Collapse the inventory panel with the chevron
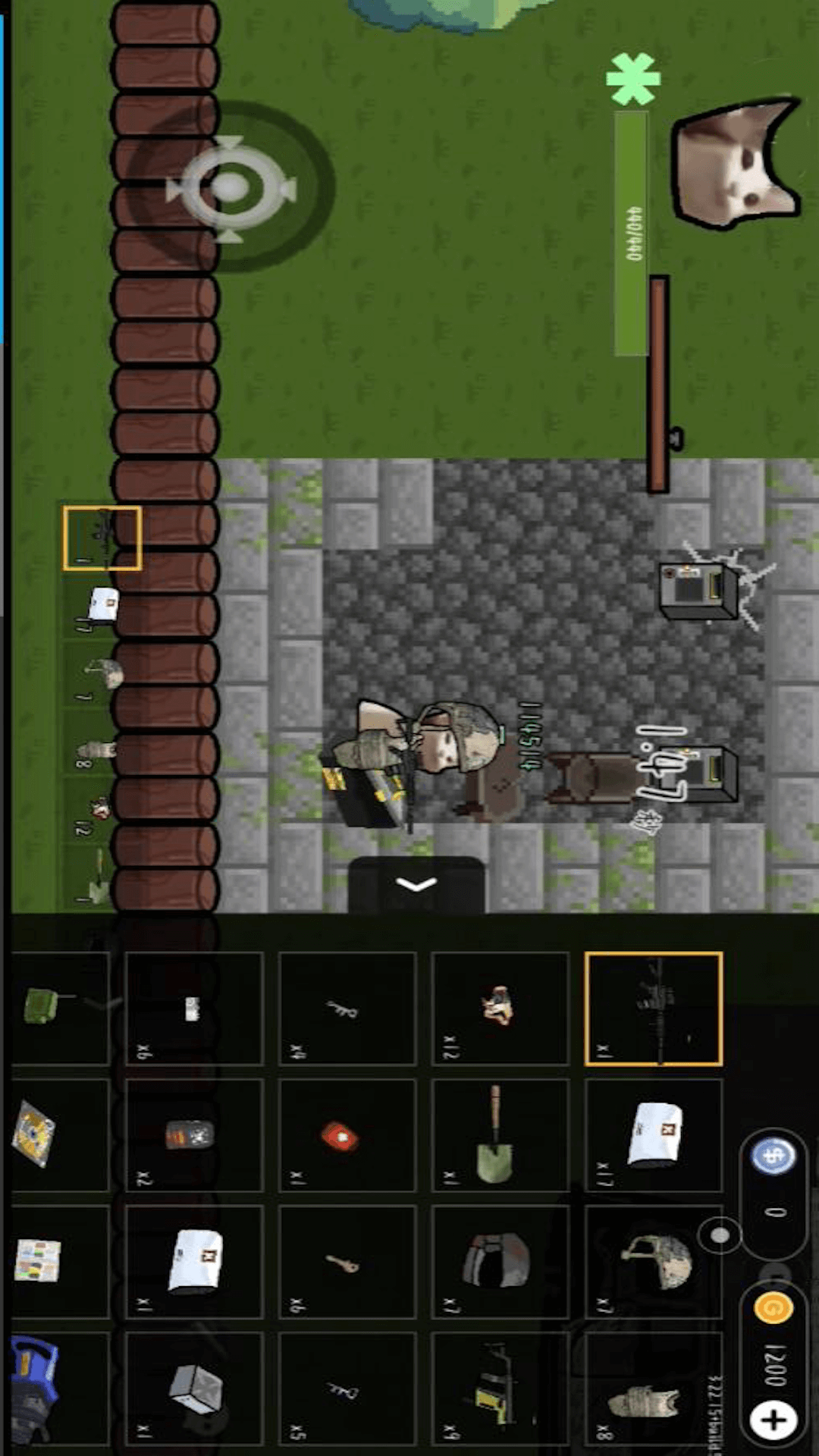 click(416, 884)
